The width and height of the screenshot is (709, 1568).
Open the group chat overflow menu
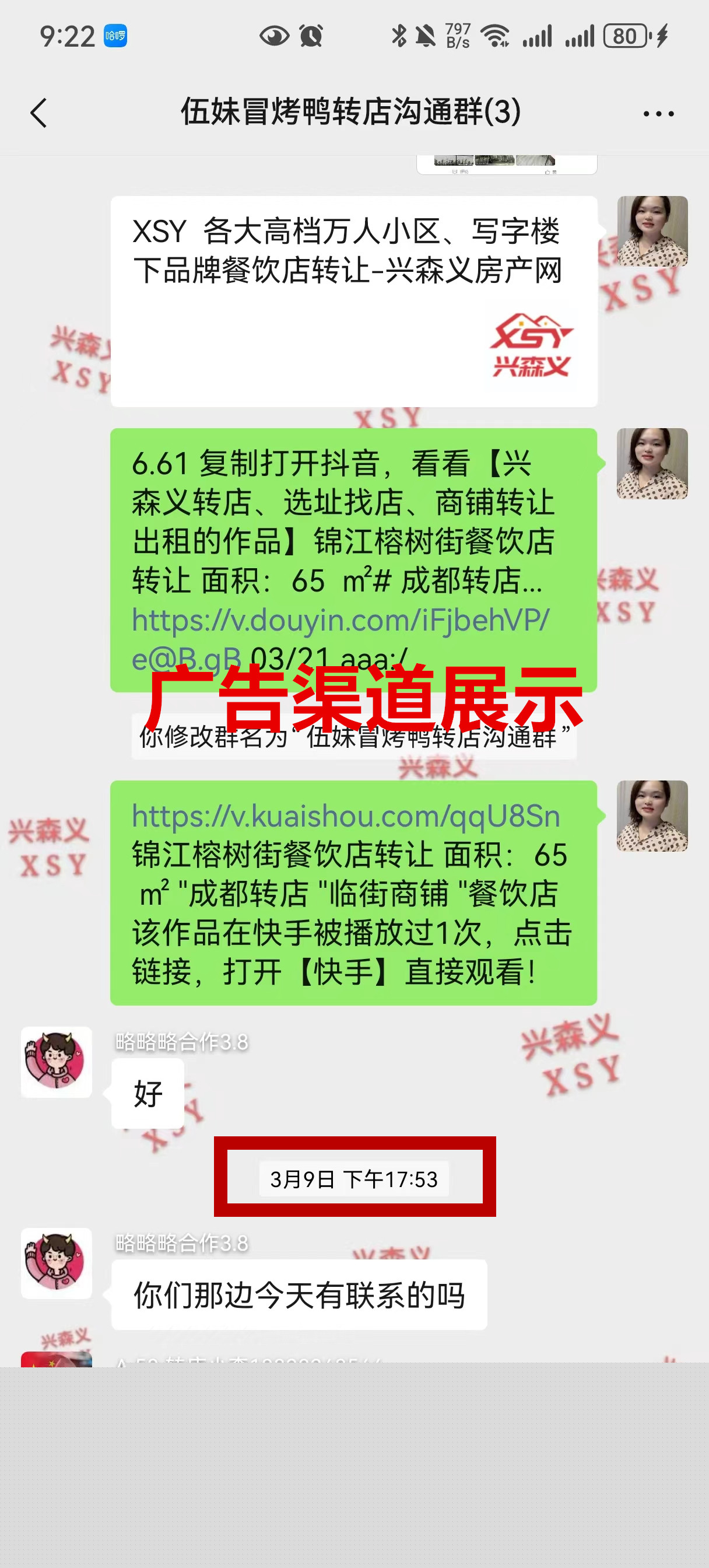[x=658, y=113]
